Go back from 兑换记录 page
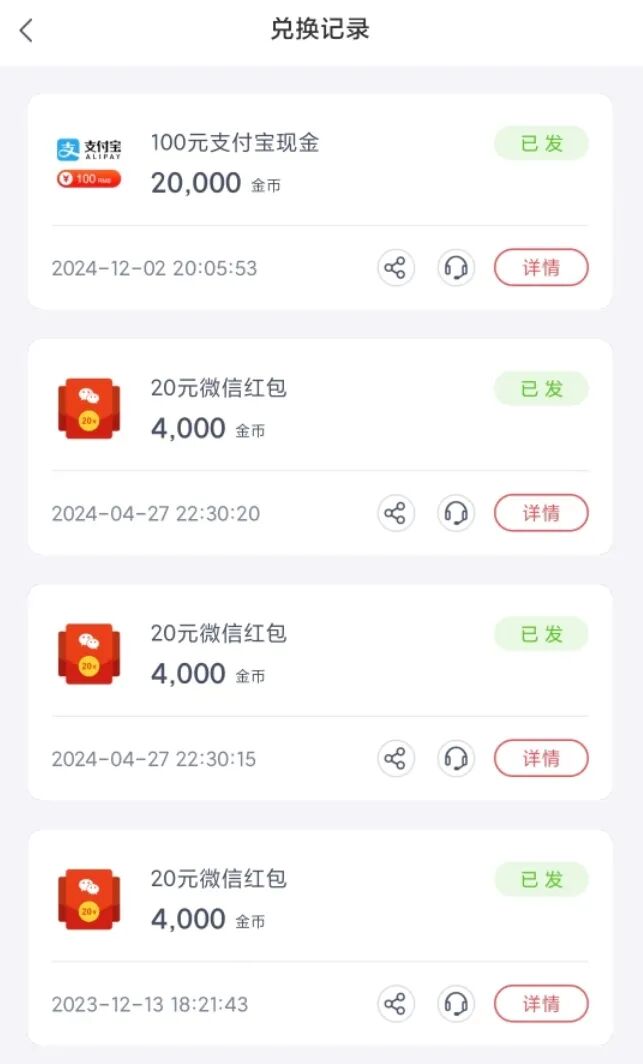This screenshot has height=1064, width=643. (x=27, y=30)
